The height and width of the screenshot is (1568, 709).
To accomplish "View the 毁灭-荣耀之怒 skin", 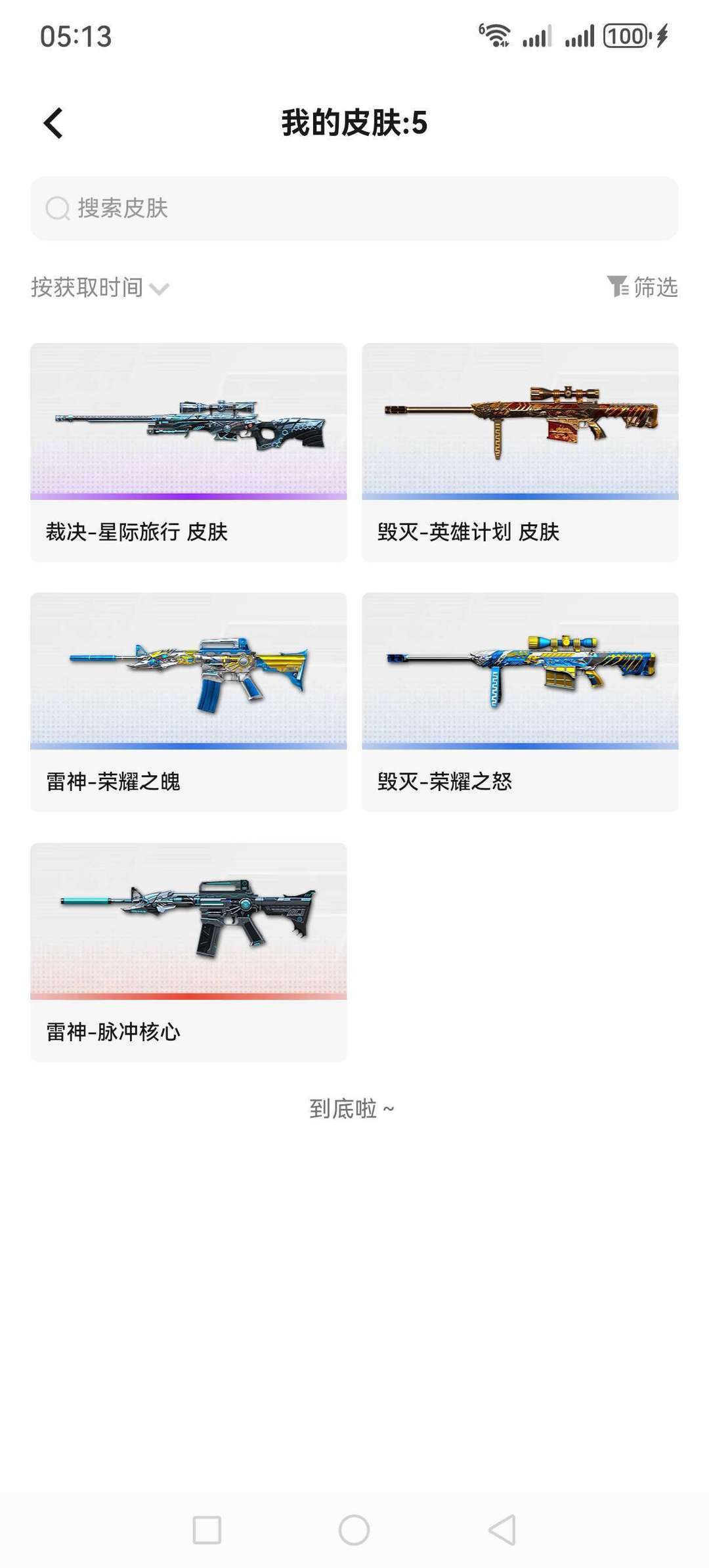I will pyautogui.click(x=520, y=702).
